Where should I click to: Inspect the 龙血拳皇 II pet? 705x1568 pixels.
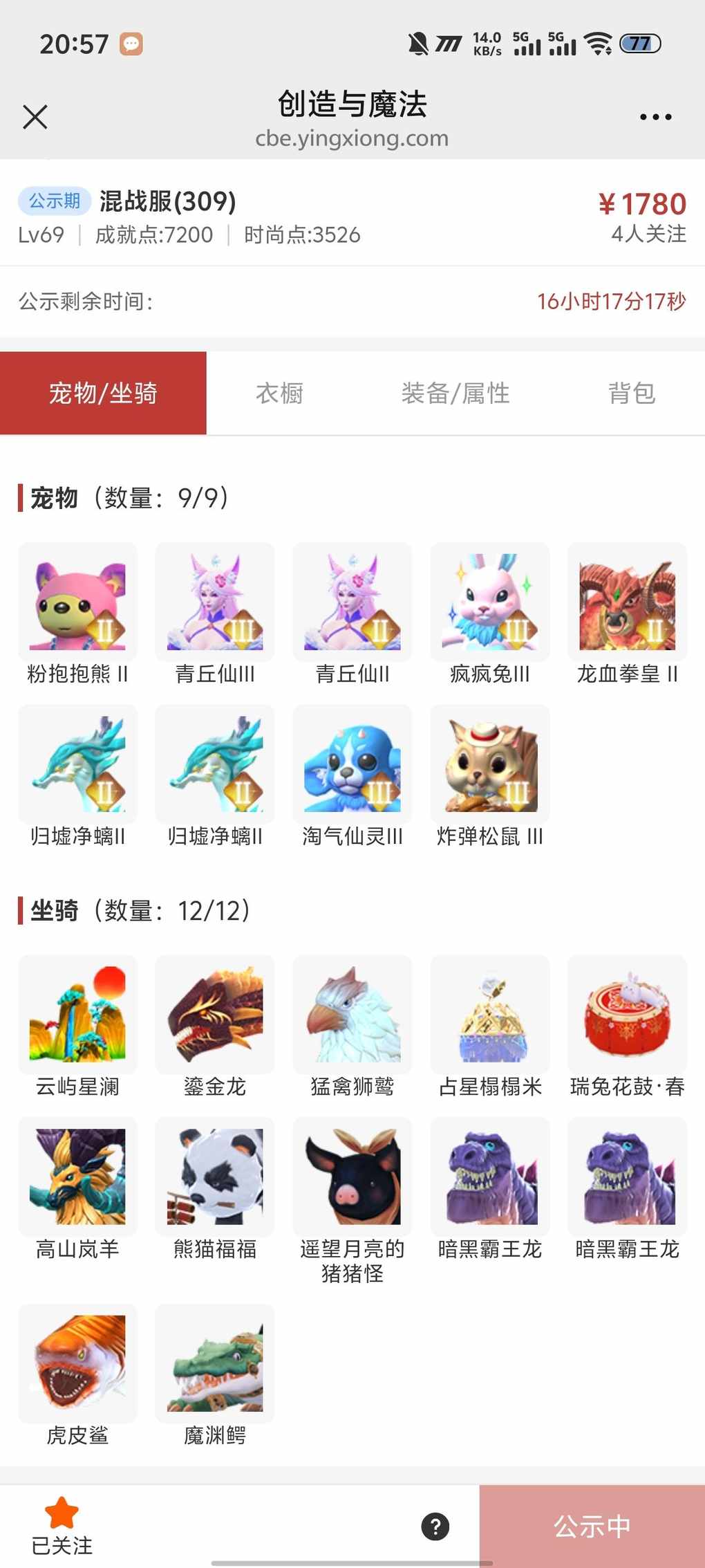[627, 602]
